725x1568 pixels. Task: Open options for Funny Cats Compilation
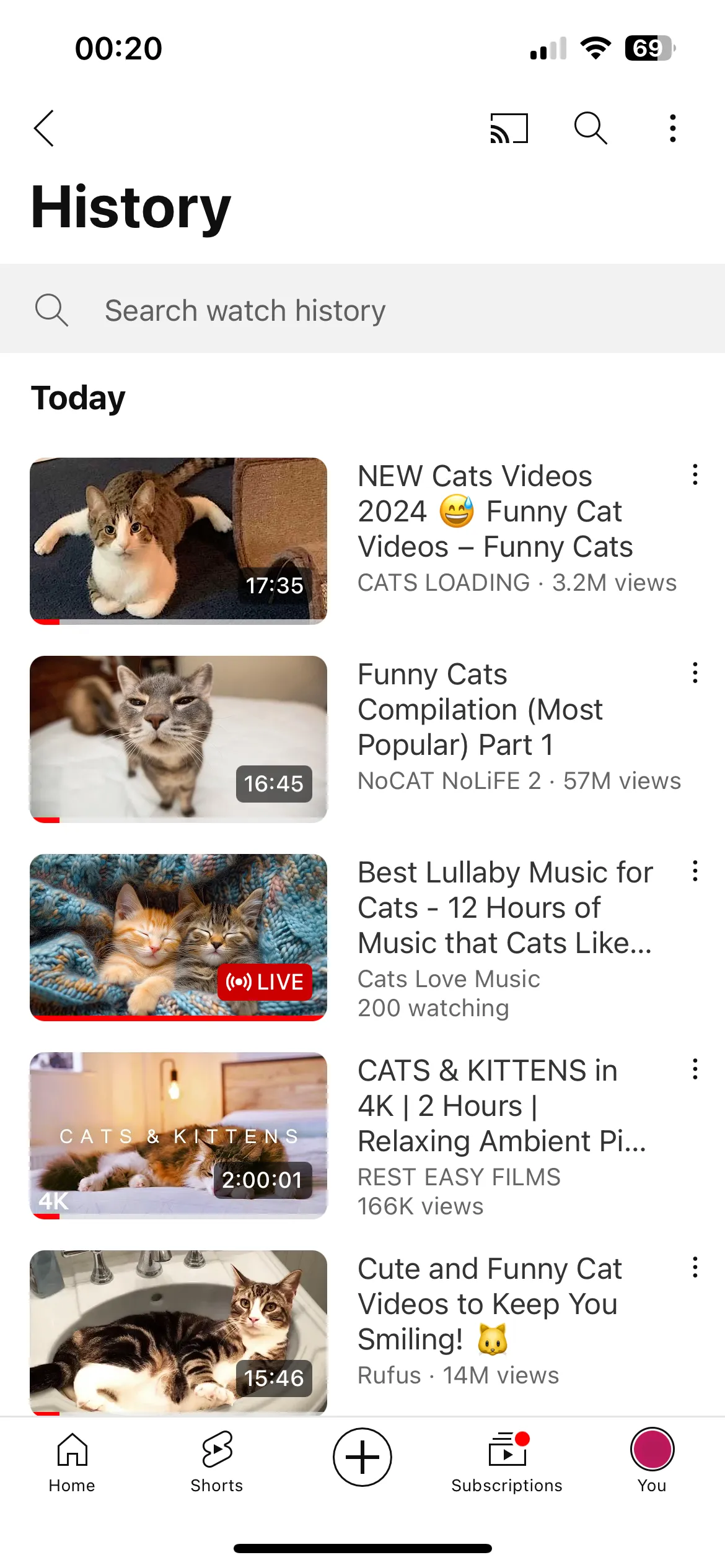[x=695, y=673]
